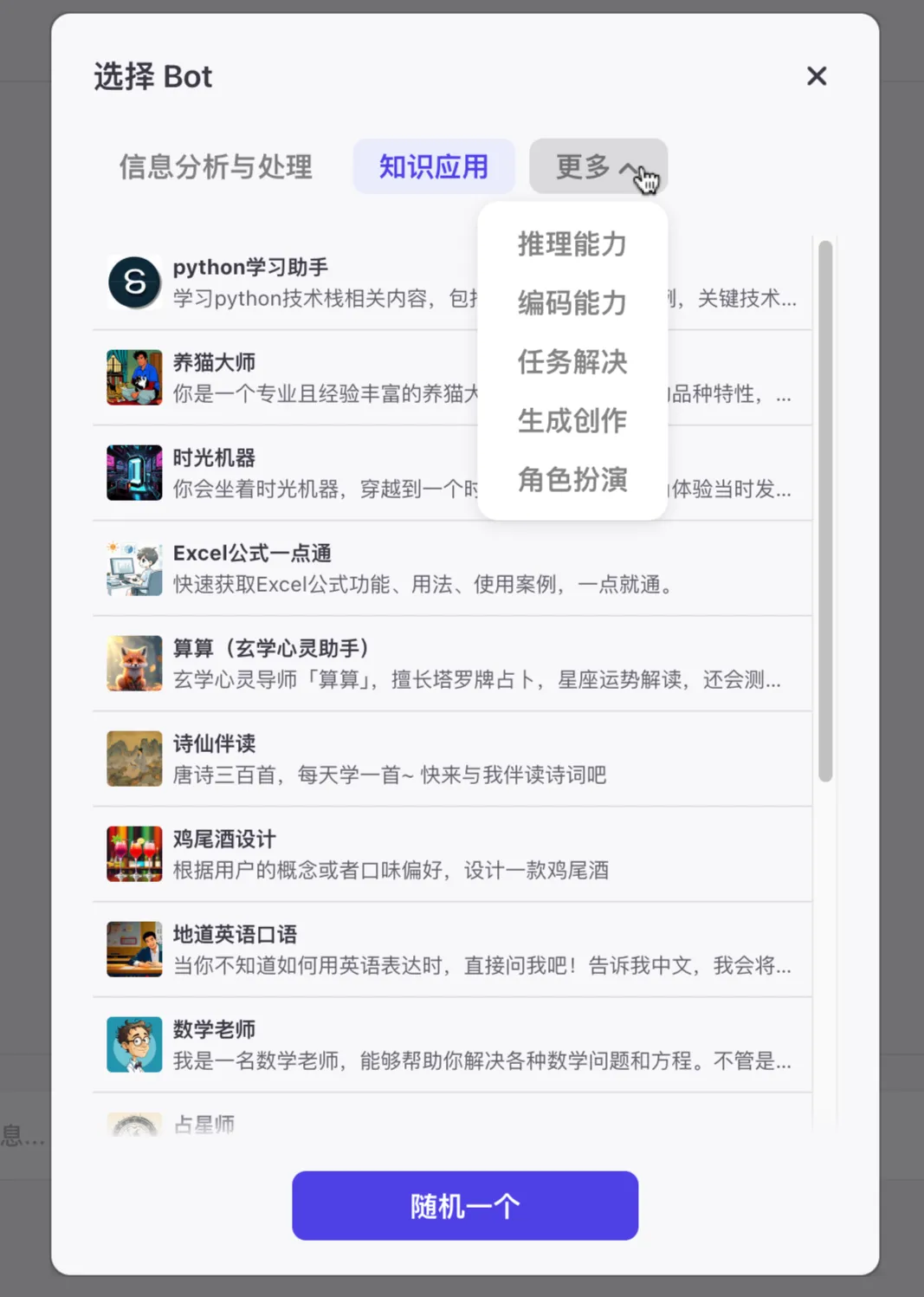Viewport: 924px width, 1297px height.
Task: Open the 鸡尾酒设计 bot
Action: (x=450, y=854)
